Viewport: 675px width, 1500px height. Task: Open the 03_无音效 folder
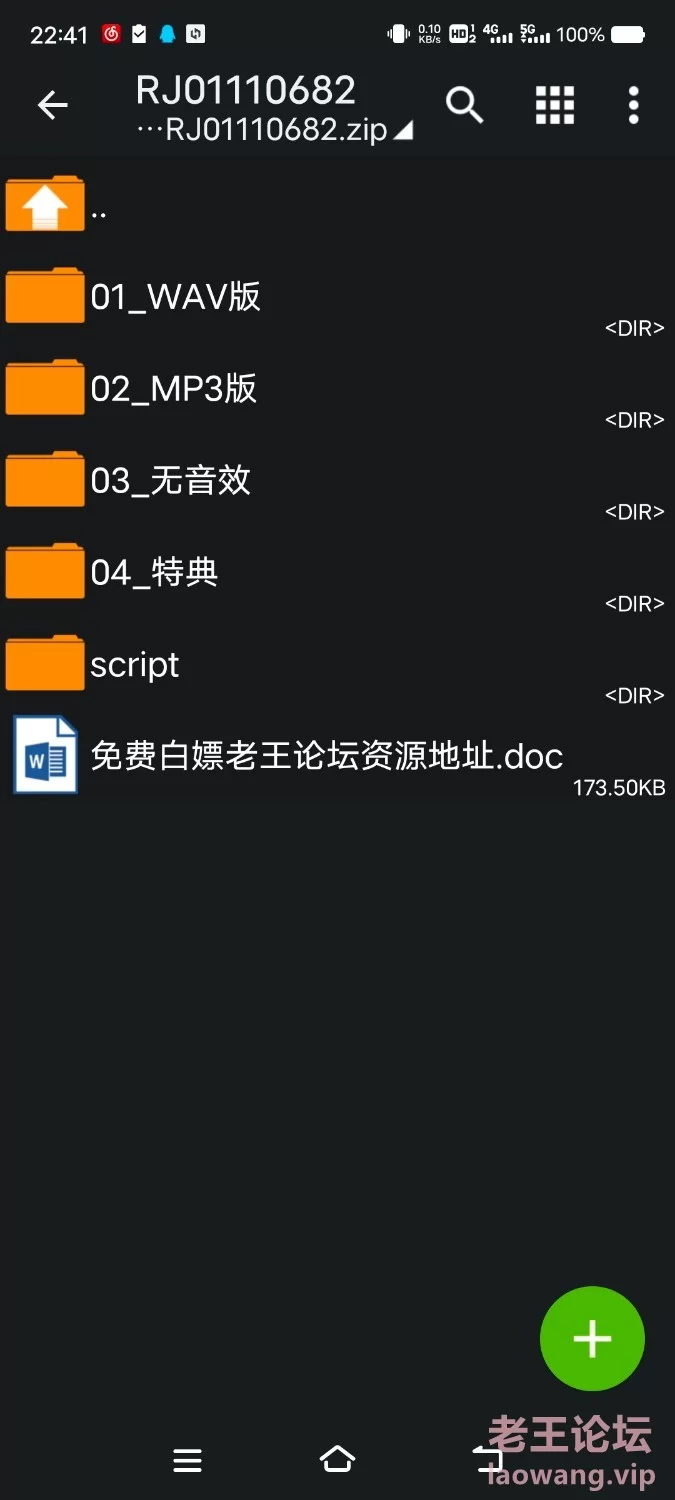[x=337, y=481]
